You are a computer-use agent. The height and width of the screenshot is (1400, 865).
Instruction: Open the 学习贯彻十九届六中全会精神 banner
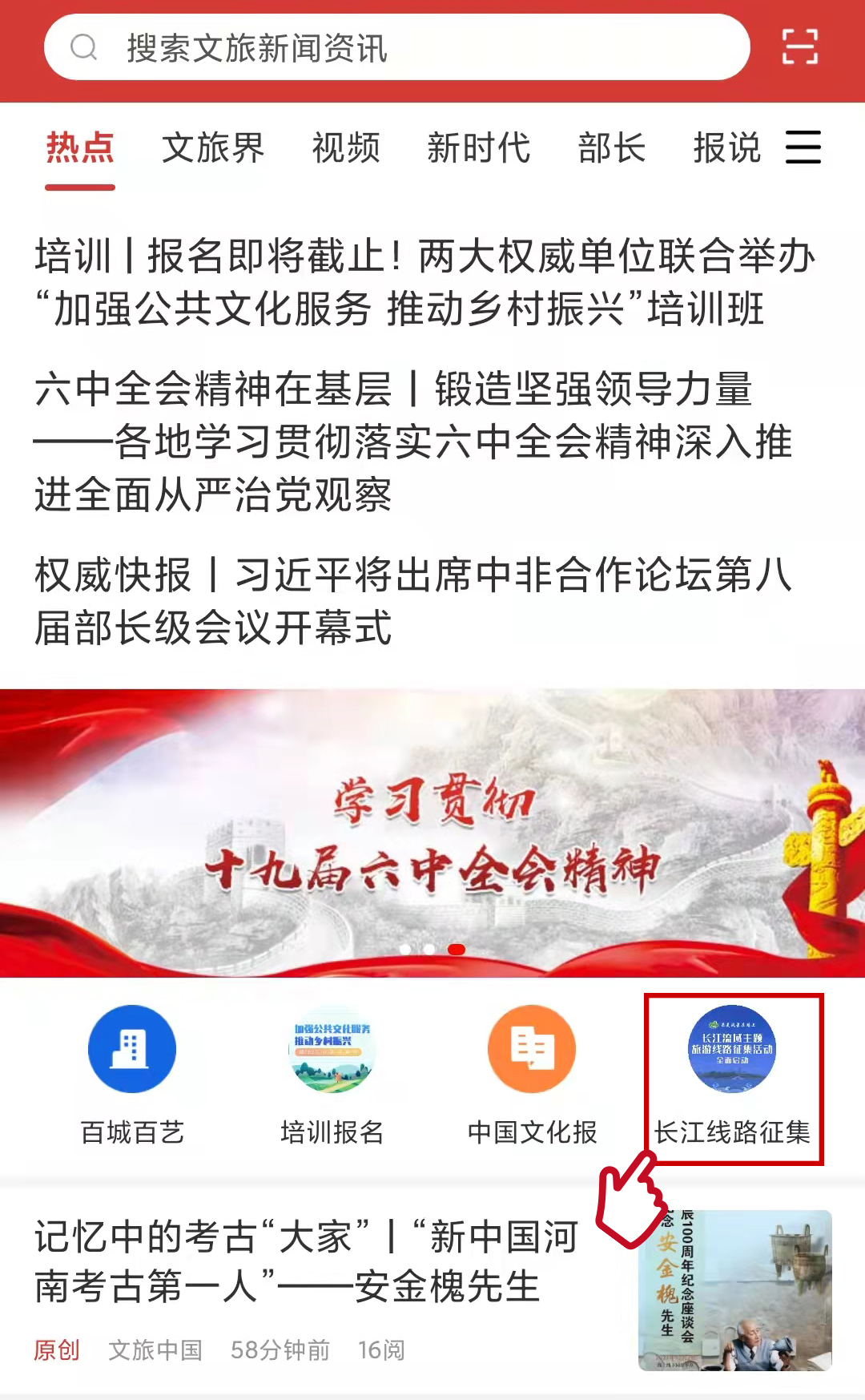(x=432, y=833)
